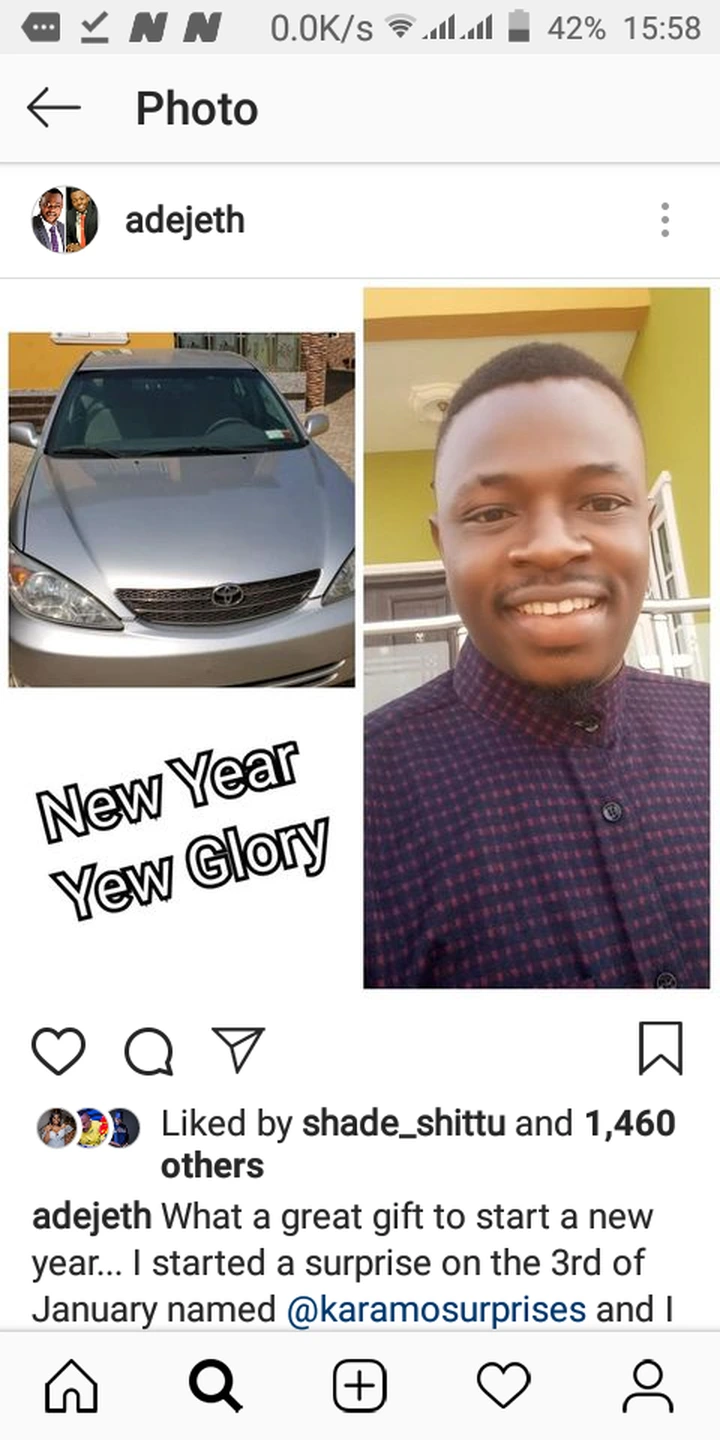
Task: Open comments with the speech bubble icon
Action: tap(148, 1050)
